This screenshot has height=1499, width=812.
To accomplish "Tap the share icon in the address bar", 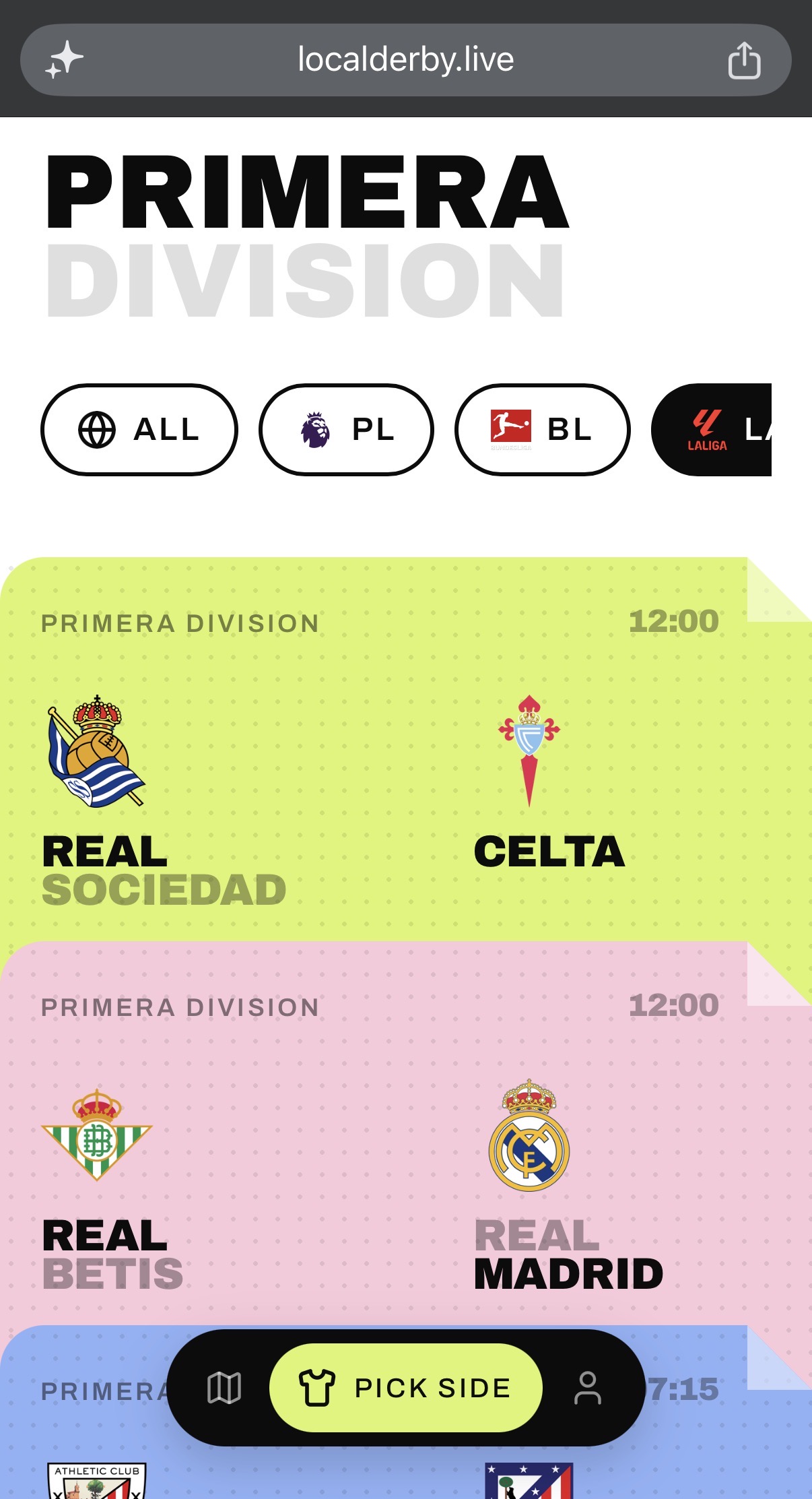I will click(744, 61).
